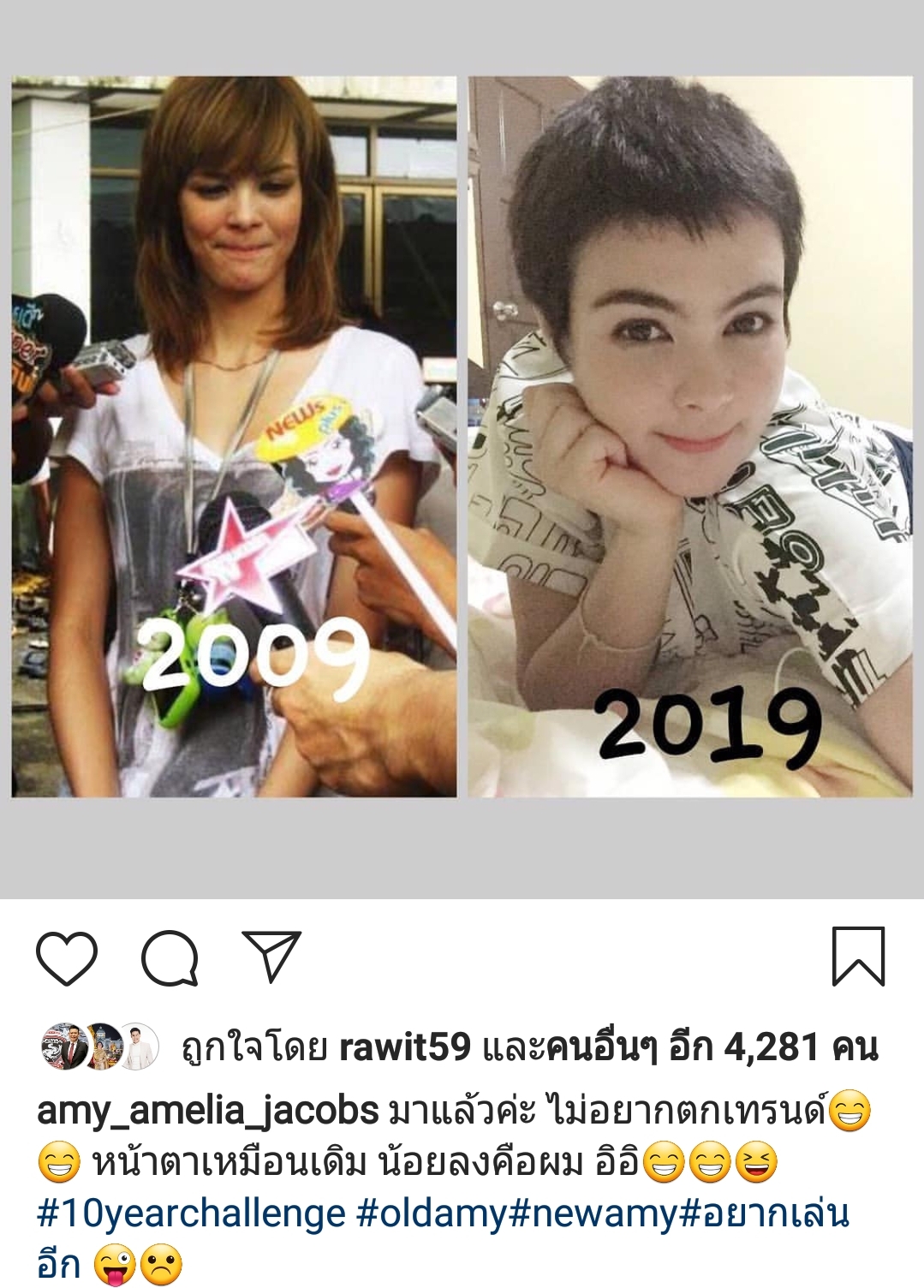Open the #10yearchallenge hashtag
The width and height of the screenshot is (924, 1288).
(192, 1213)
